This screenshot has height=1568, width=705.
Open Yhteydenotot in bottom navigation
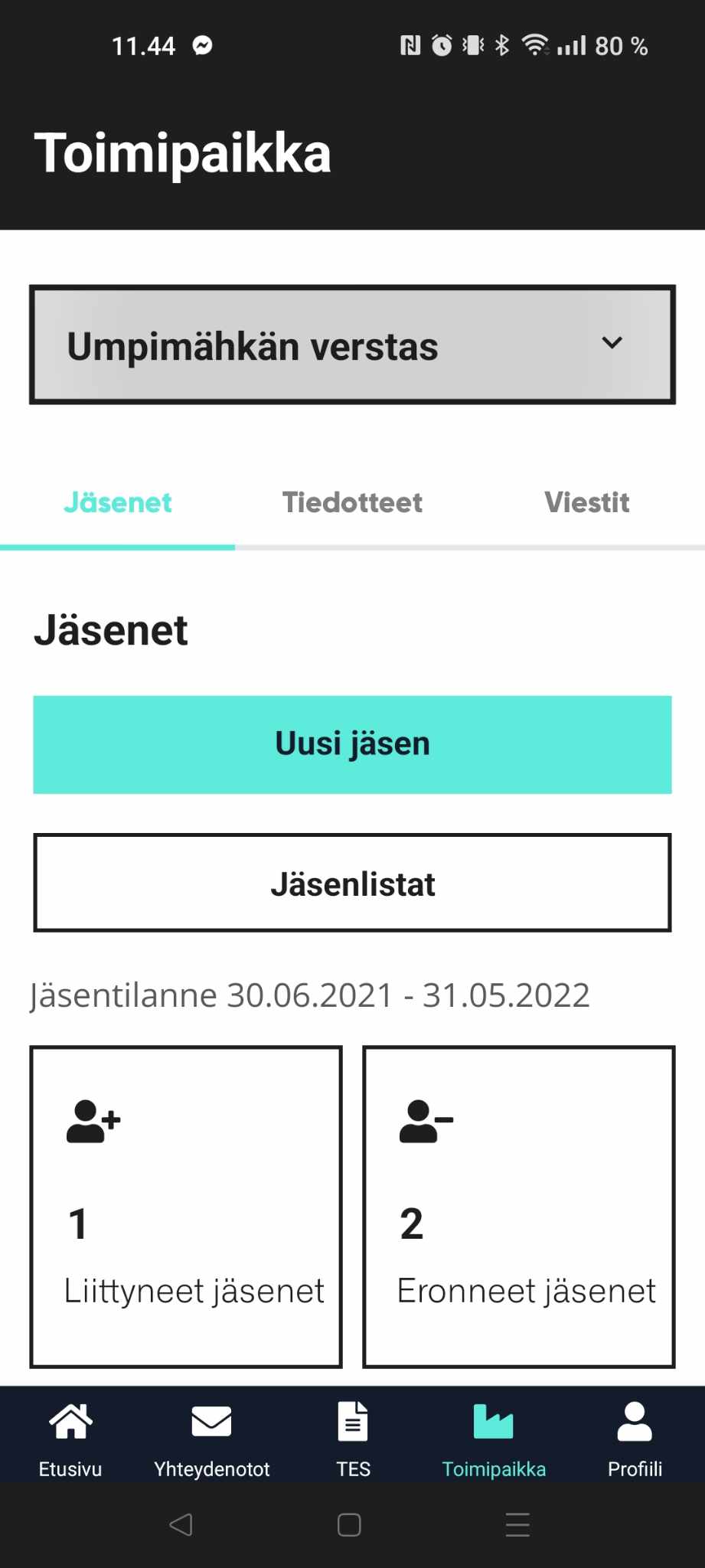(211, 1439)
